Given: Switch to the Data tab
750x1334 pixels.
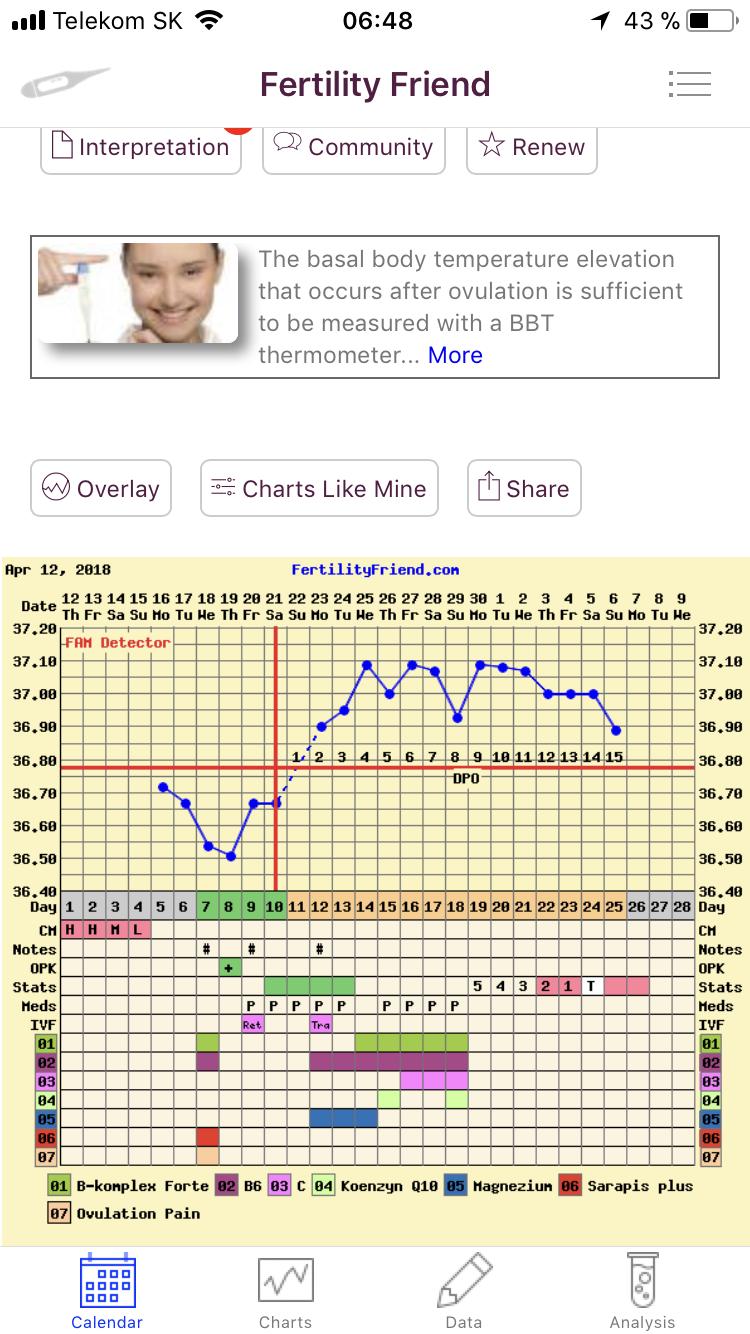Looking at the screenshot, I should click(464, 1292).
